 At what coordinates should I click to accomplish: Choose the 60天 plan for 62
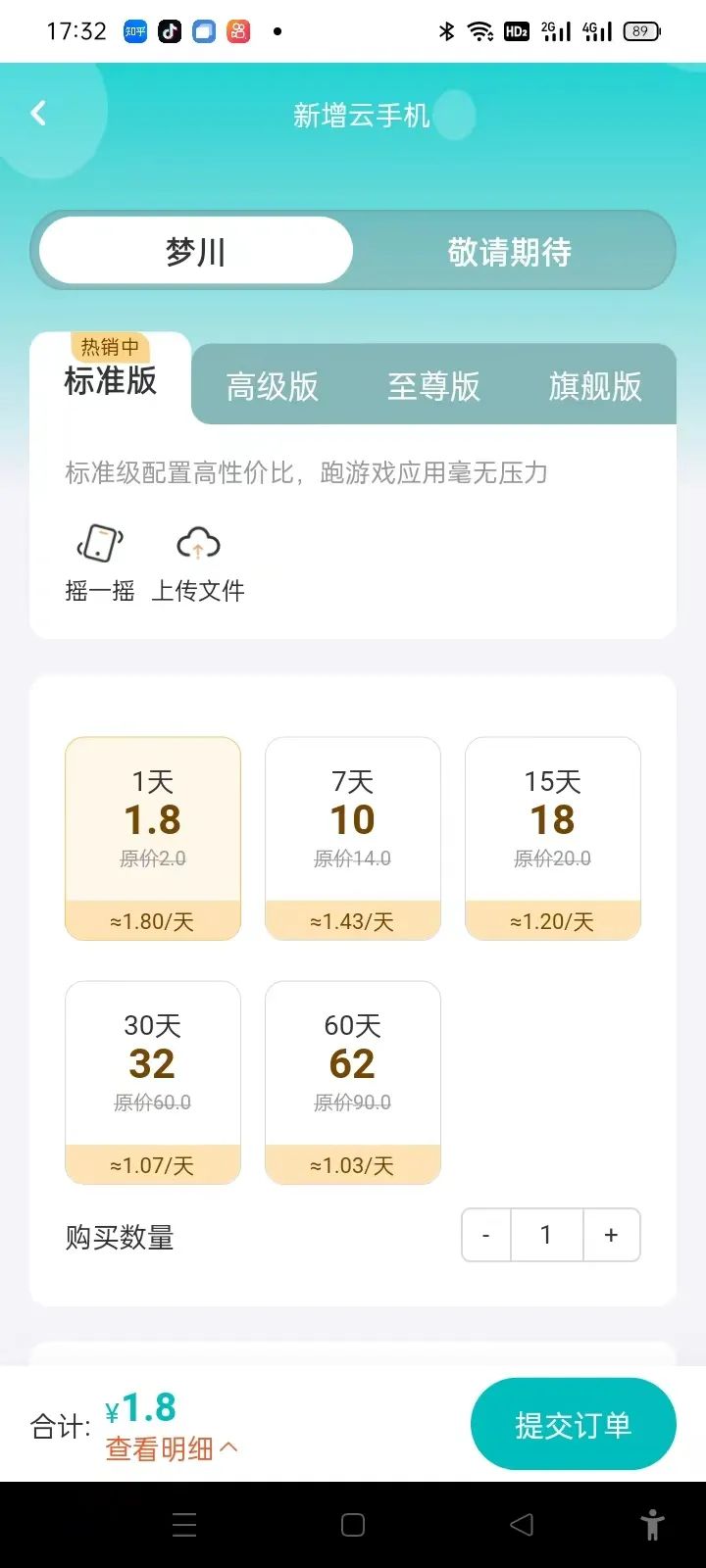(353, 1082)
